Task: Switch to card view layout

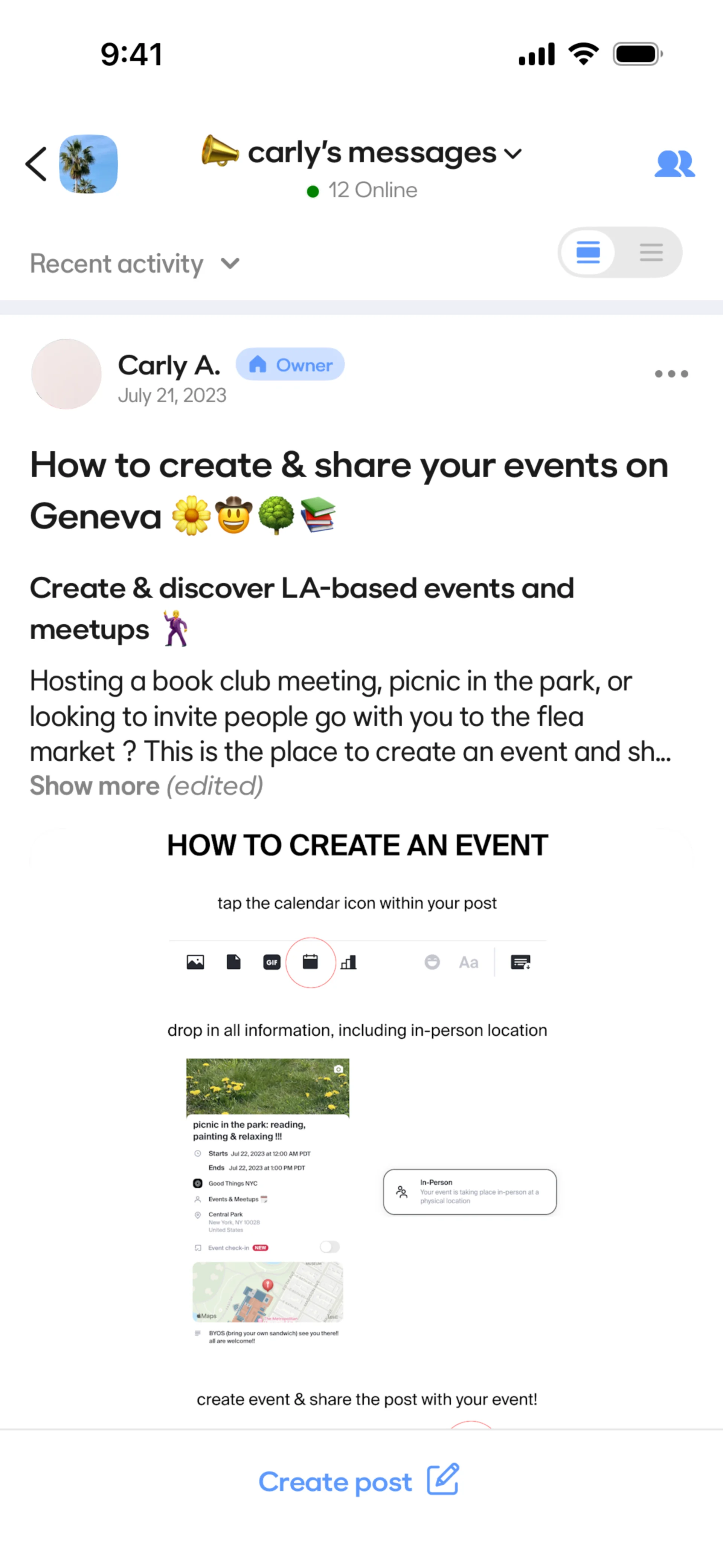Action: pos(588,252)
